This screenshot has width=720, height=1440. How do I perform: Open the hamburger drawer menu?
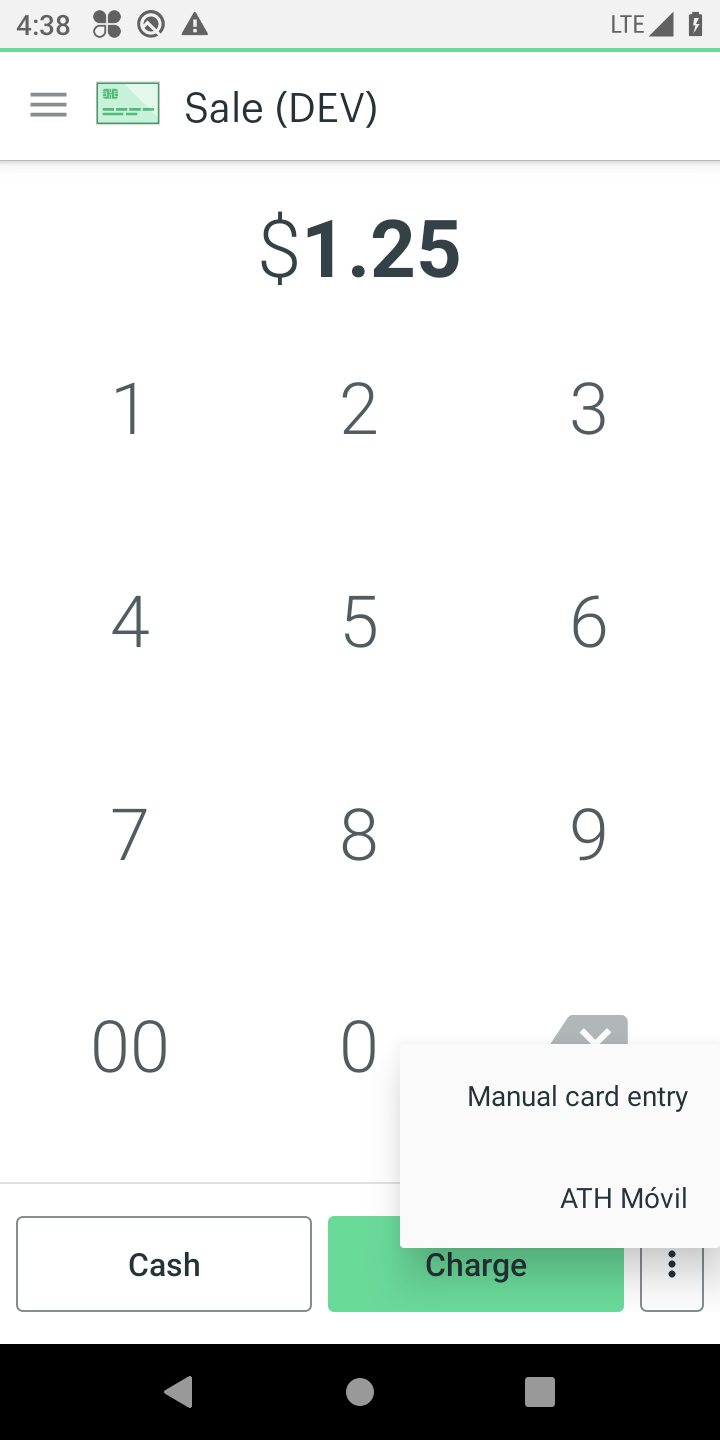pyautogui.click(x=48, y=105)
